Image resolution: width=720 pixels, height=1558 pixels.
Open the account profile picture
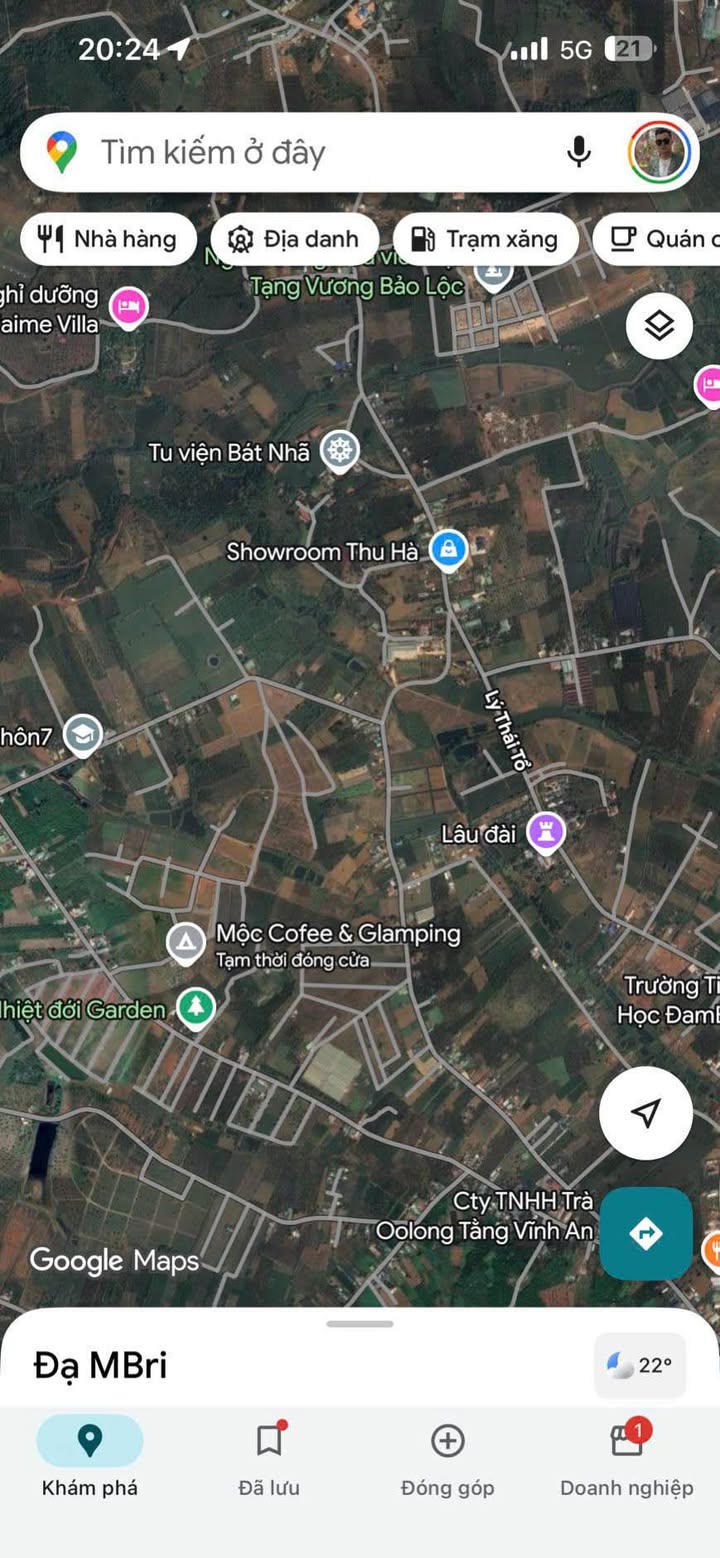(x=659, y=152)
